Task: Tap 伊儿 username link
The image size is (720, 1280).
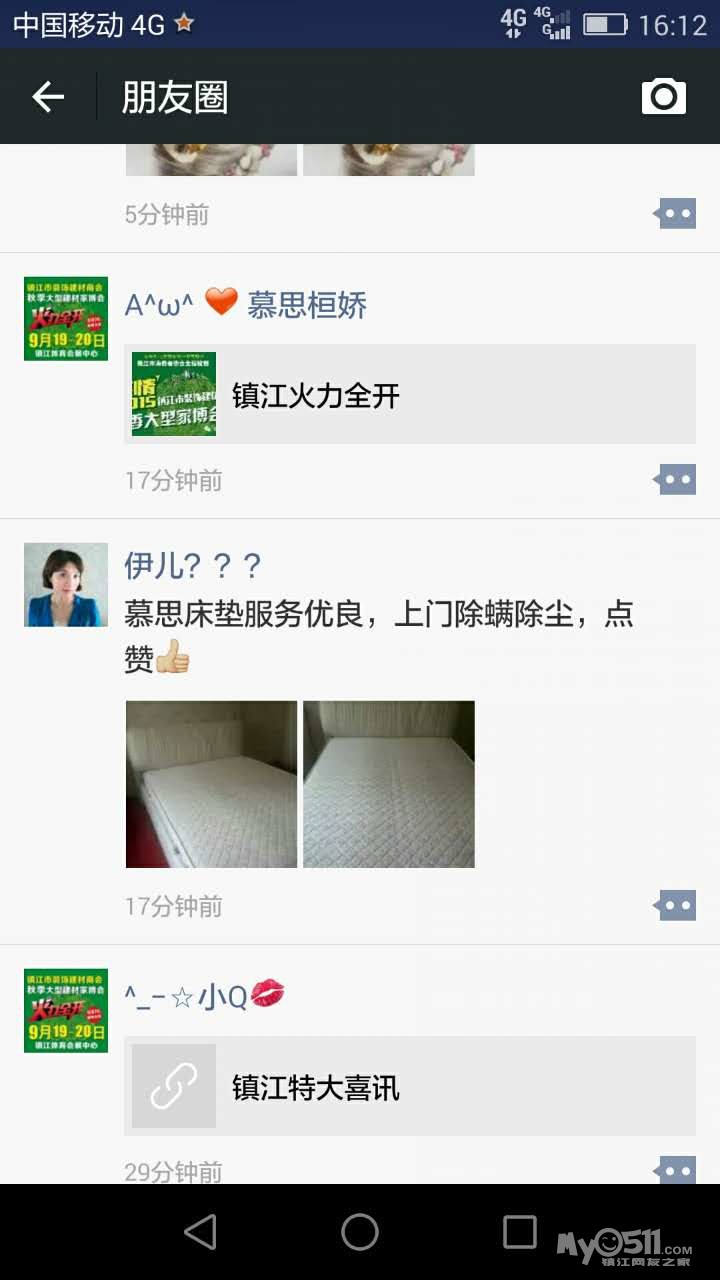Action: [191, 566]
